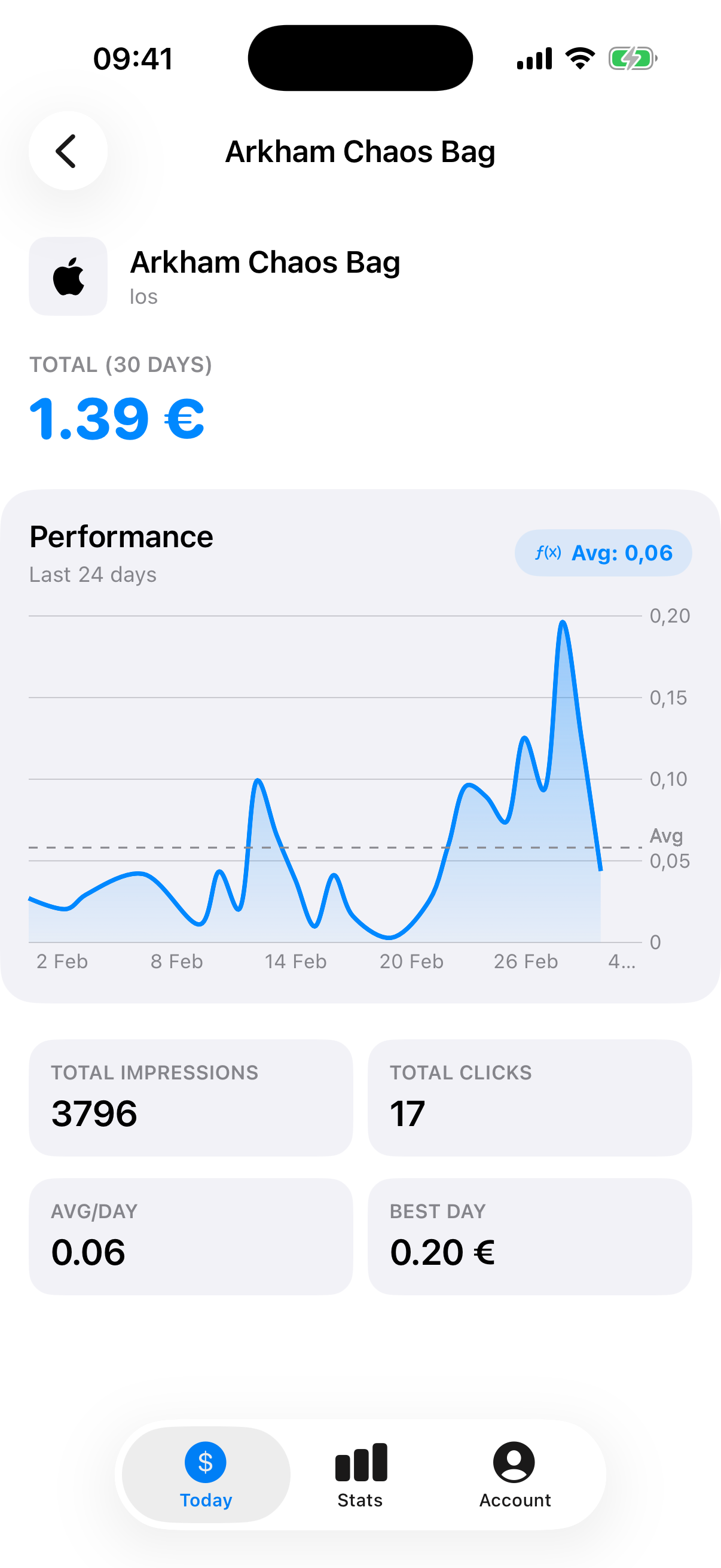Click the Apple logo app icon
Screen dimensions: 721x1568
[x=68, y=275]
